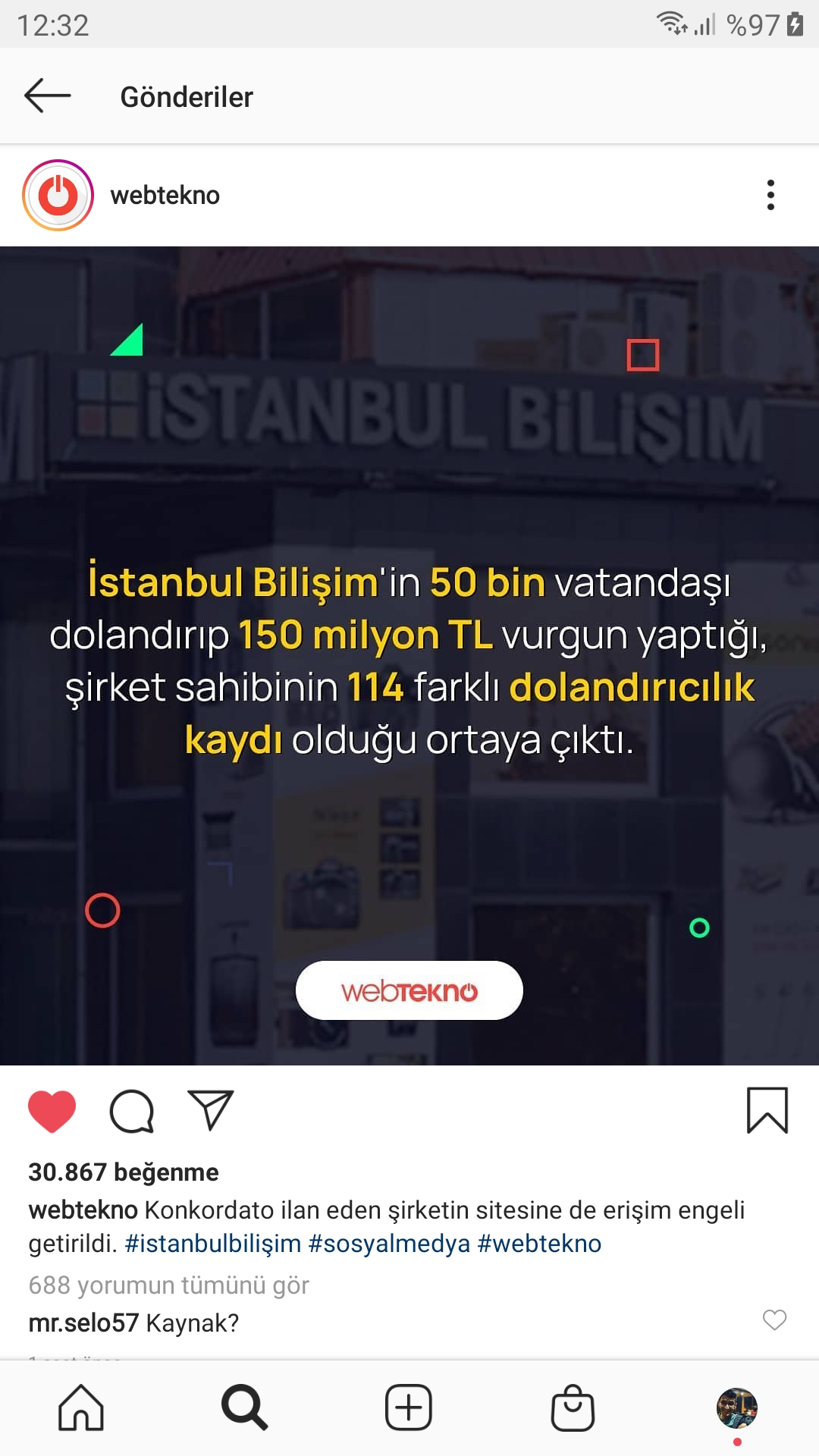Open the mr.selo57 commenter profile

83,1323
